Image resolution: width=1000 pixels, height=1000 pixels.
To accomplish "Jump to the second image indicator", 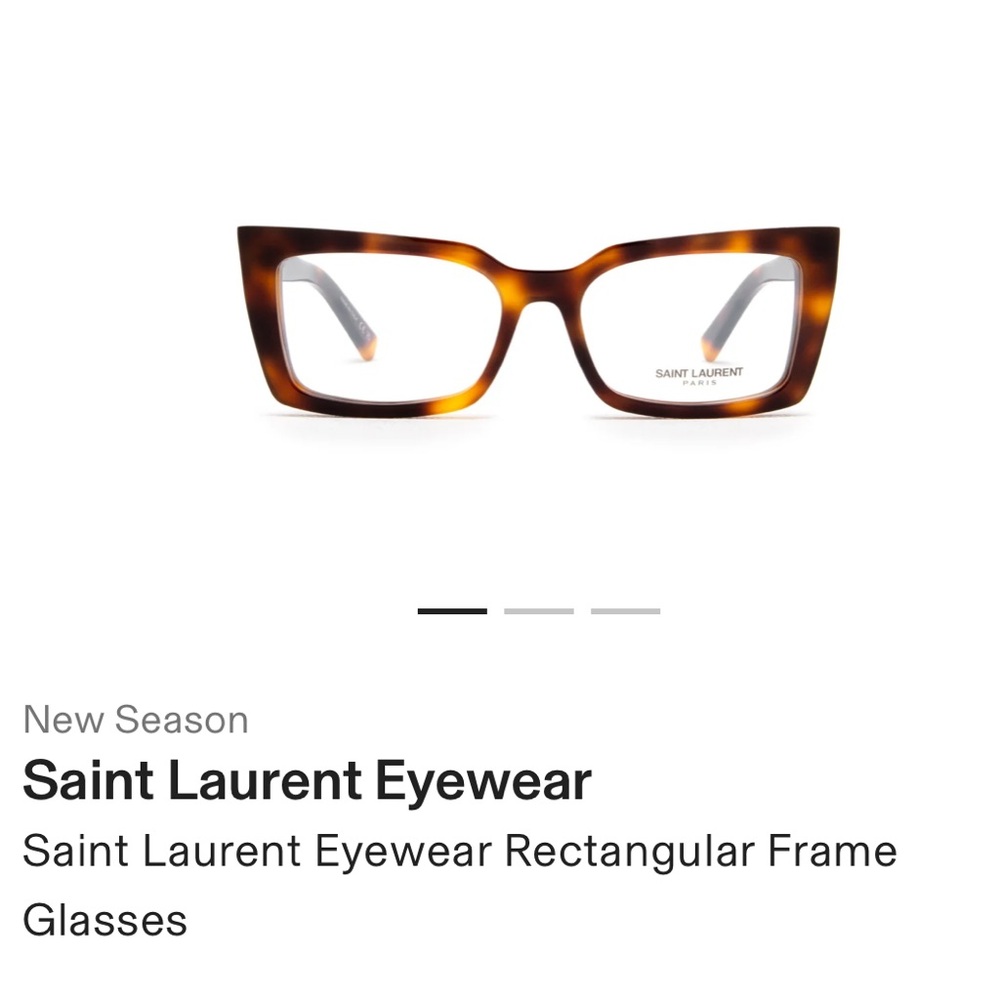I will [x=539, y=610].
